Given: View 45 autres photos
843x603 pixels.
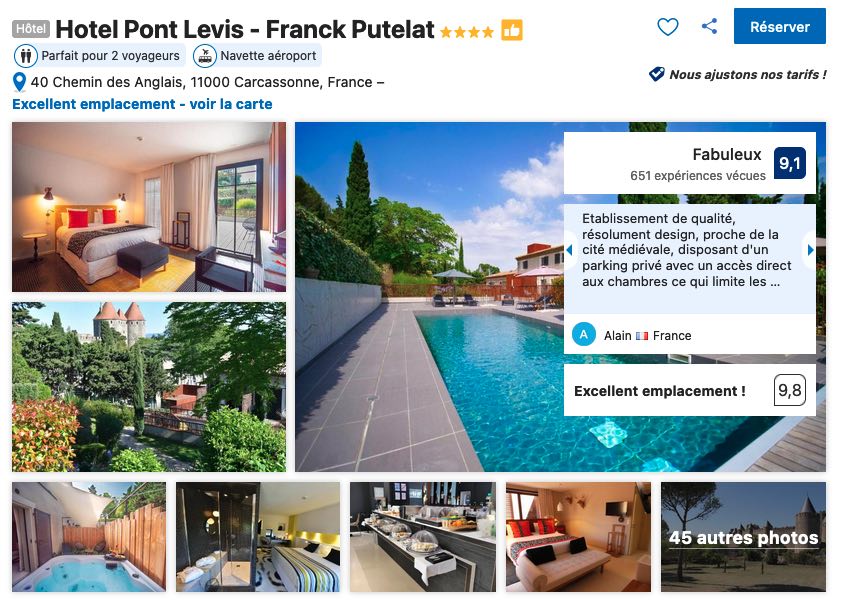Looking at the screenshot, I should coord(743,537).
